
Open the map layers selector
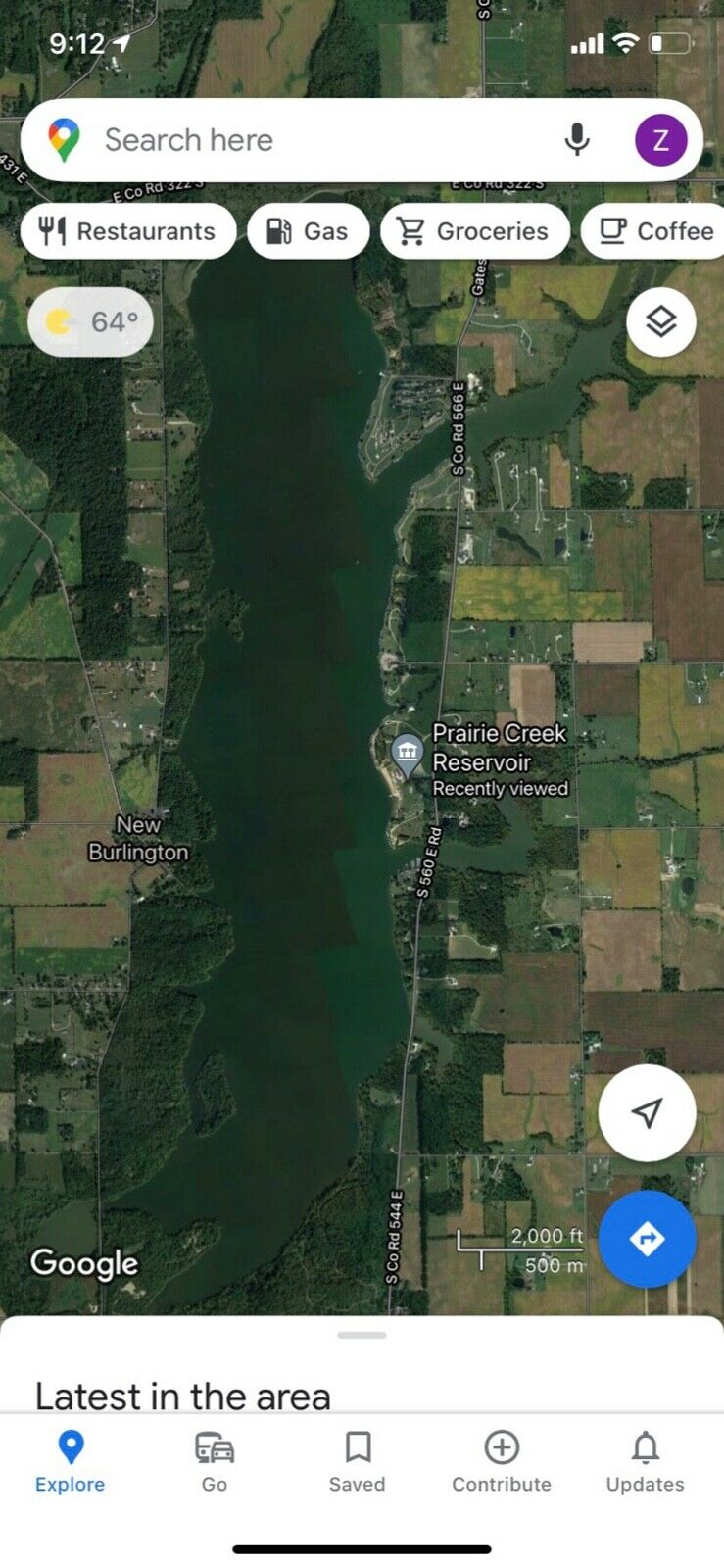(x=661, y=321)
